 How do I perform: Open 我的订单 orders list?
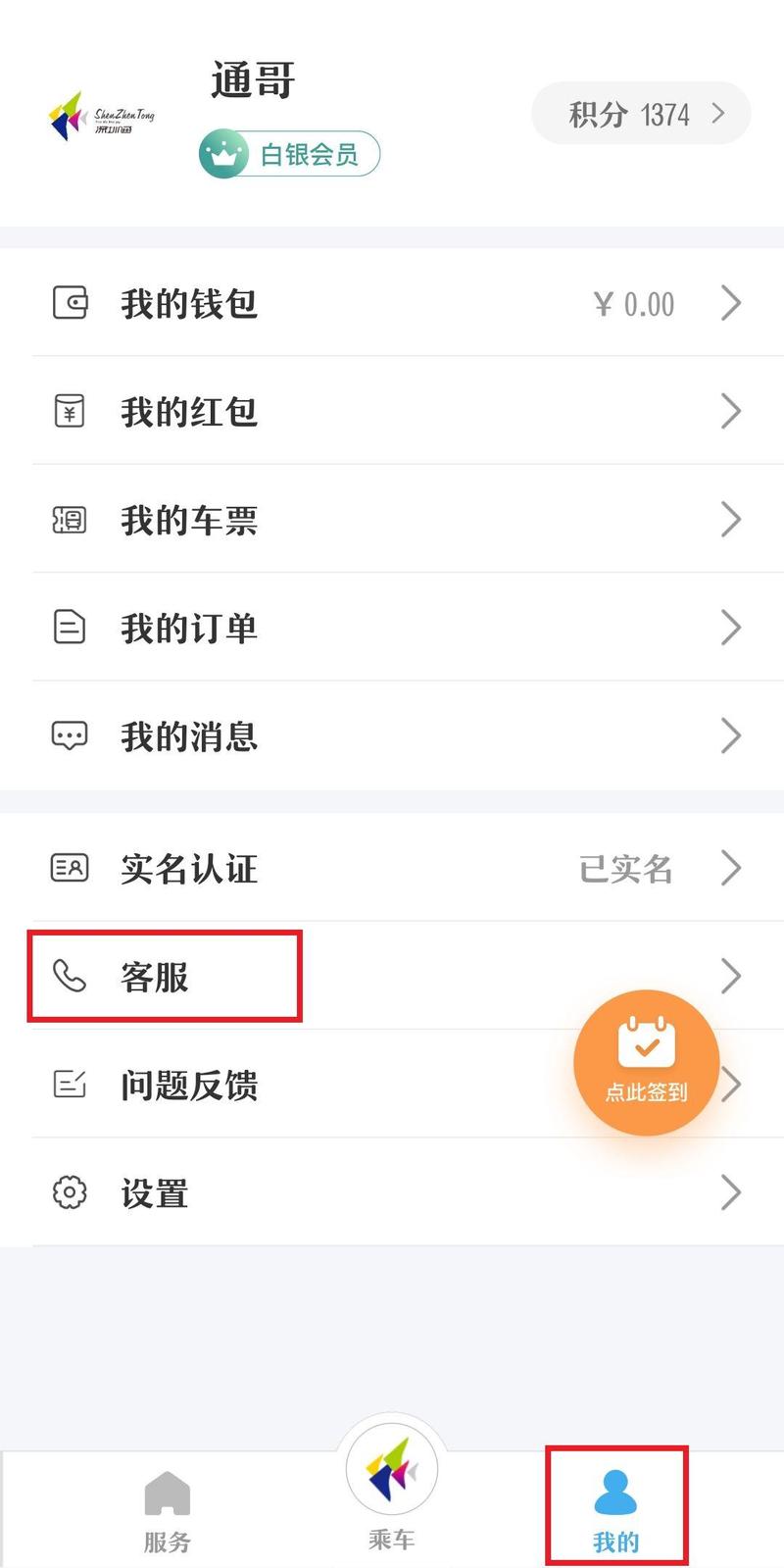click(392, 627)
